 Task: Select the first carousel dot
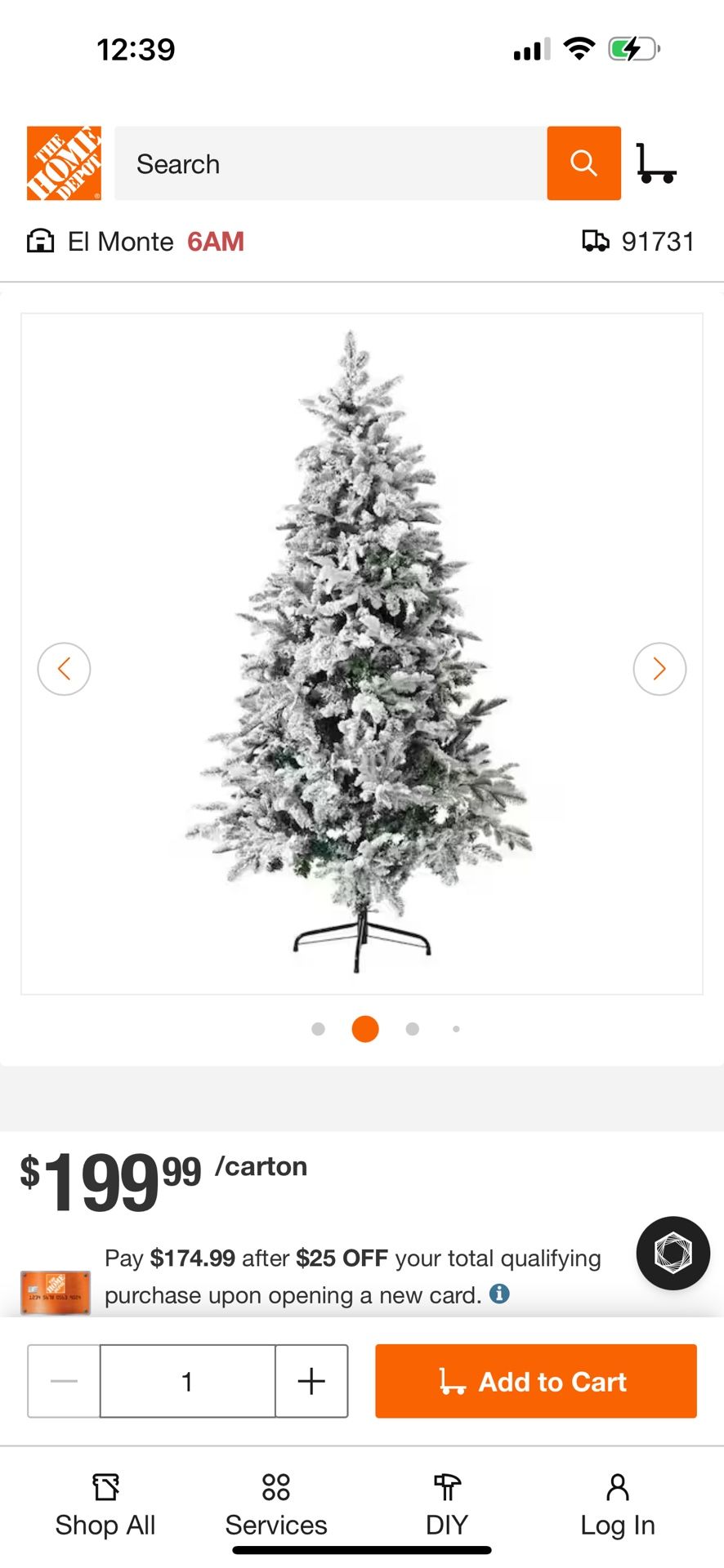tap(318, 1028)
